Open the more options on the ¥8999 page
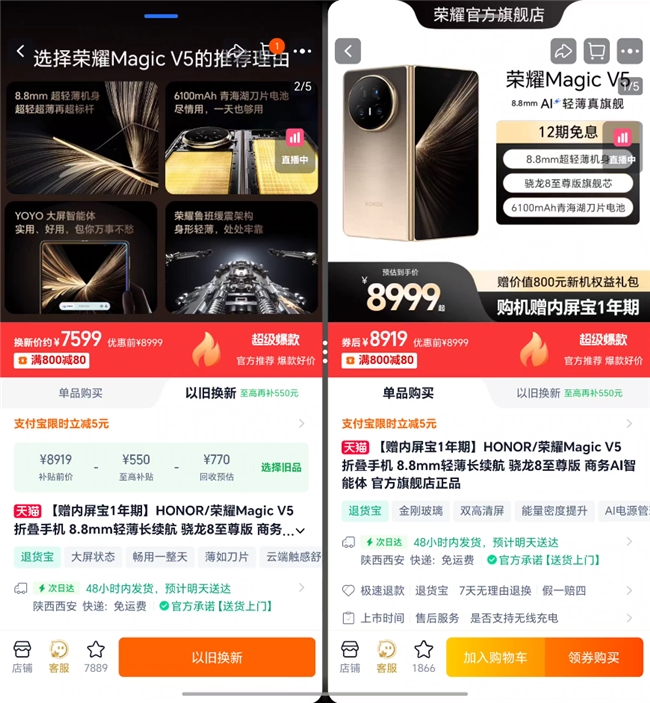Screen dimensions: 650x703 (x=629, y=51)
